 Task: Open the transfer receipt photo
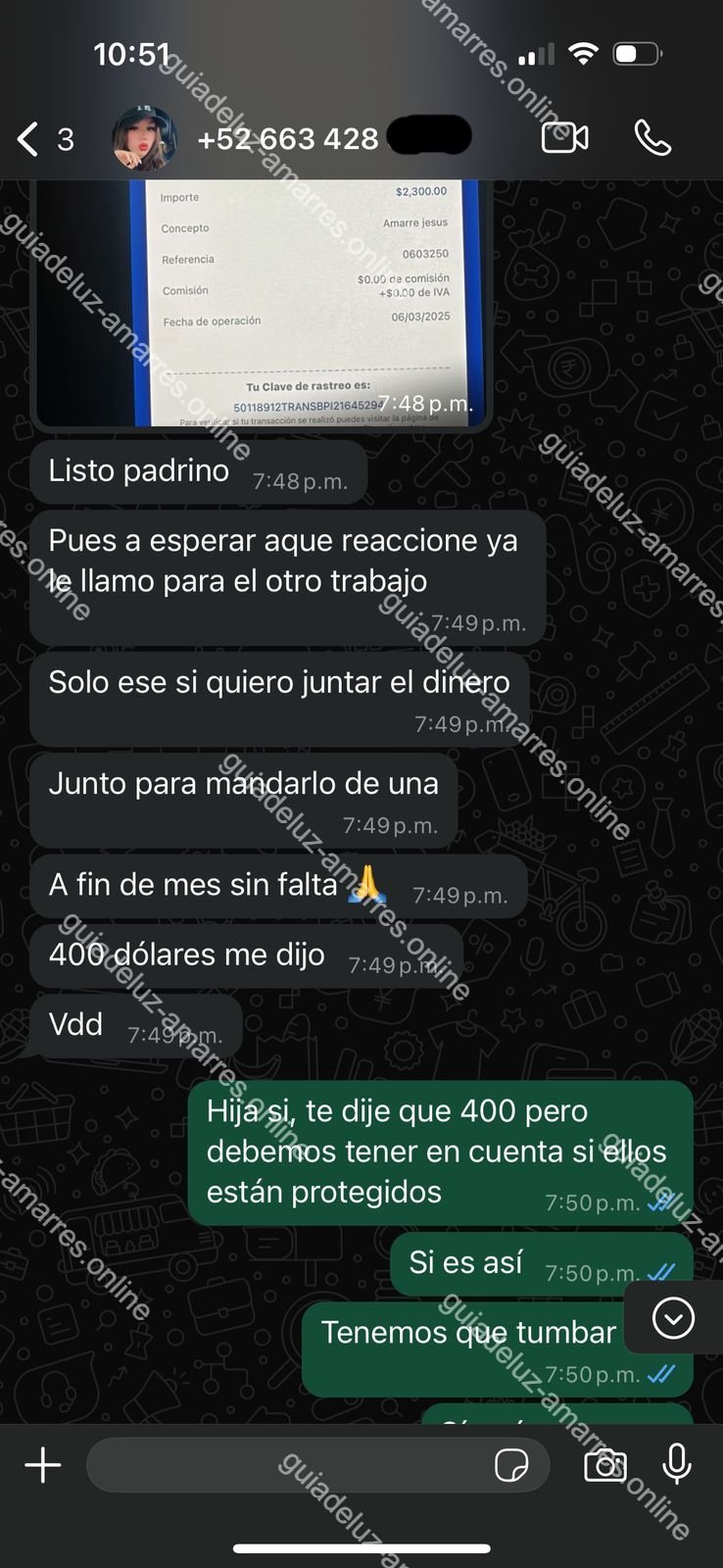click(x=263, y=304)
